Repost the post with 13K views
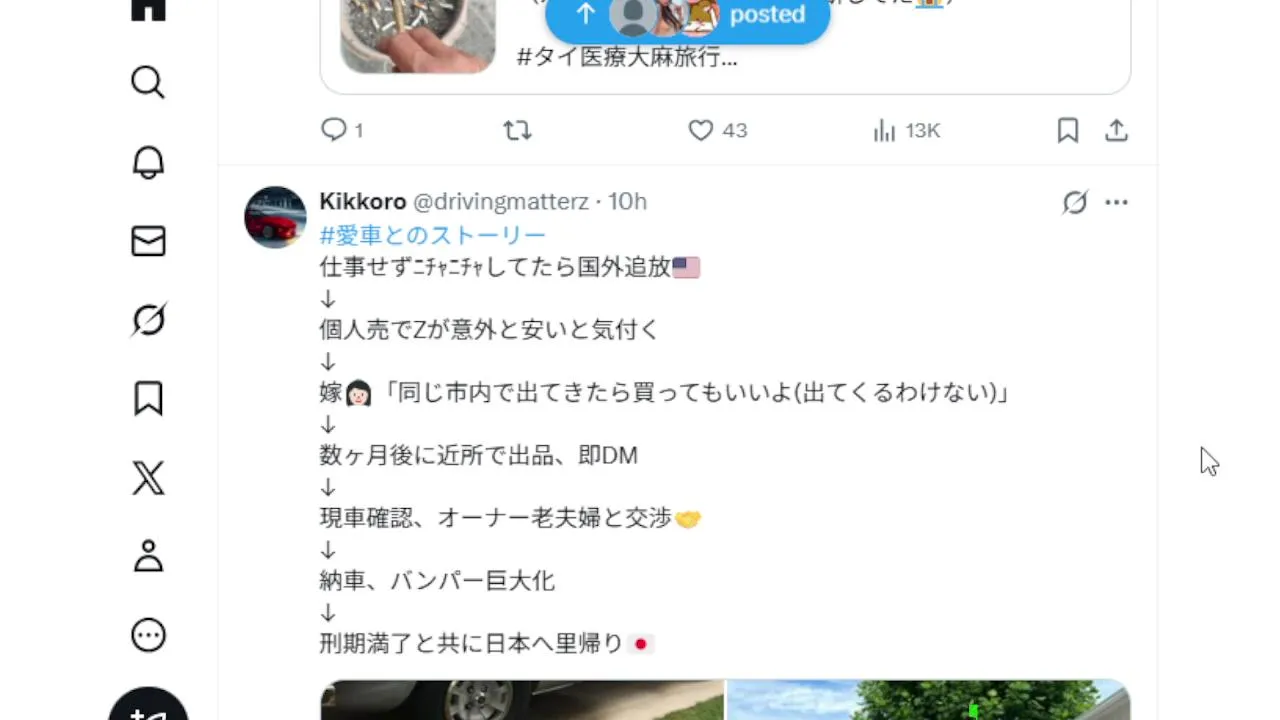Viewport: 1280px width, 720px height. [517, 130]
